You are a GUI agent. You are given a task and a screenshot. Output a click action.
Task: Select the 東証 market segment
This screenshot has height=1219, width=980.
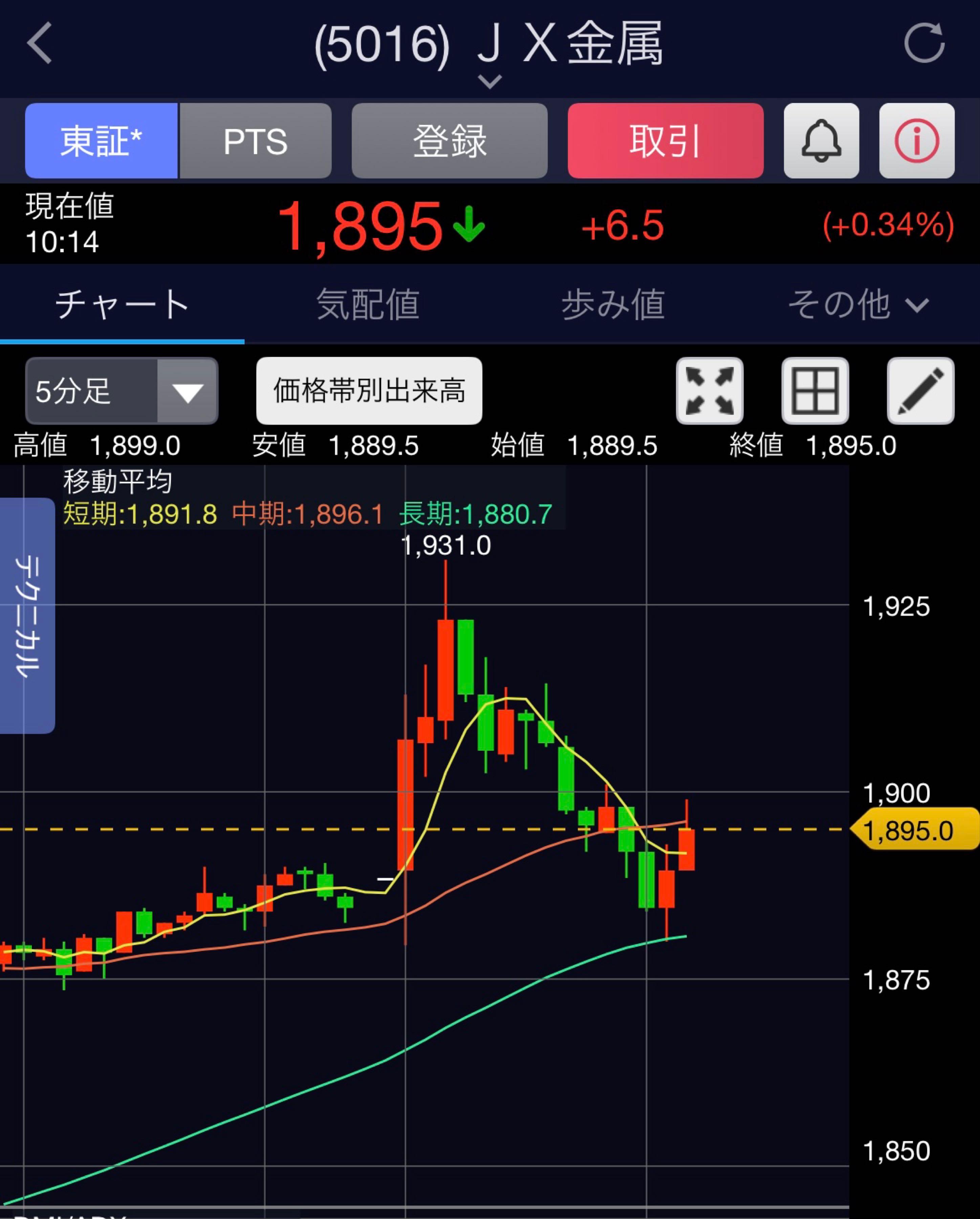tap(101, 141)
